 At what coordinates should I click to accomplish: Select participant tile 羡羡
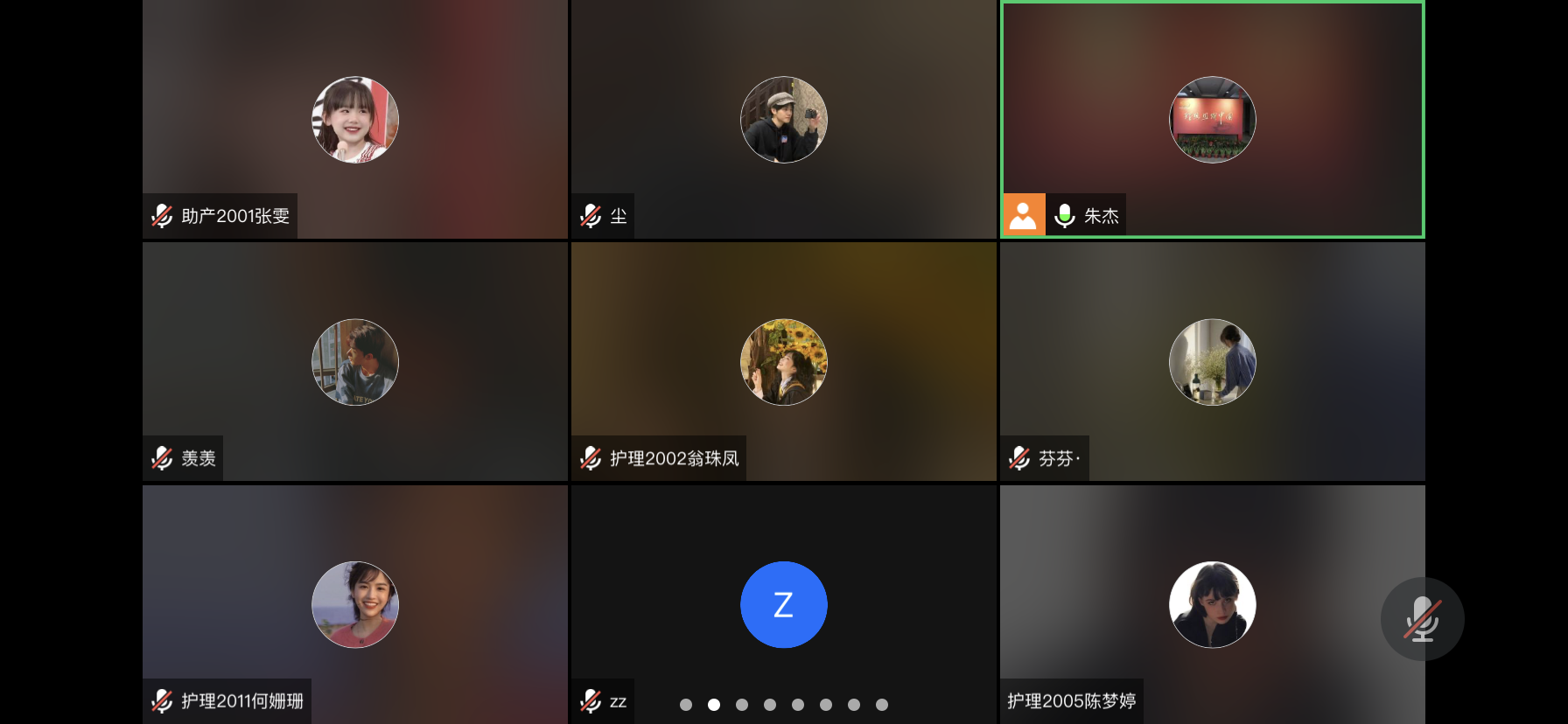tap(354, 362)
